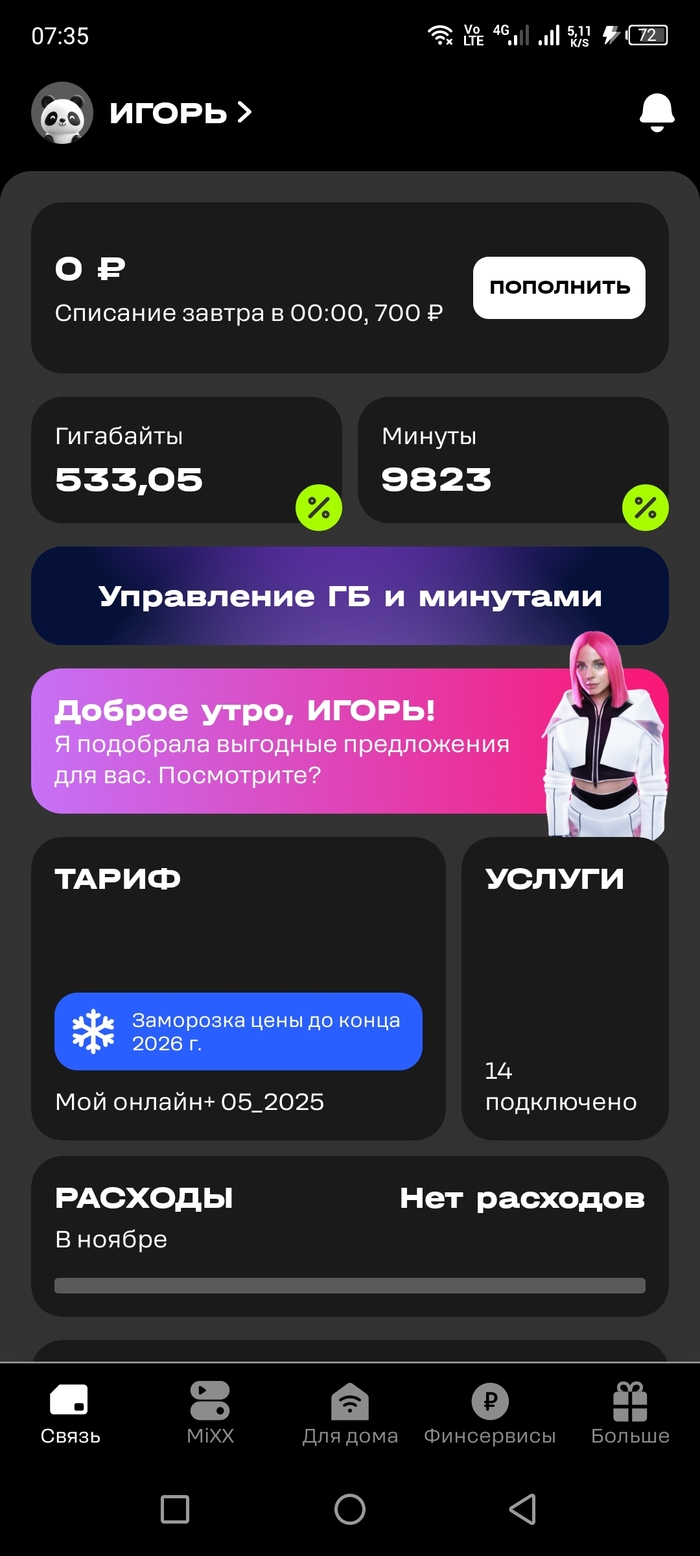Open the notifications bell
Viewport: 700px width, 1556px height.
(656, 113)
